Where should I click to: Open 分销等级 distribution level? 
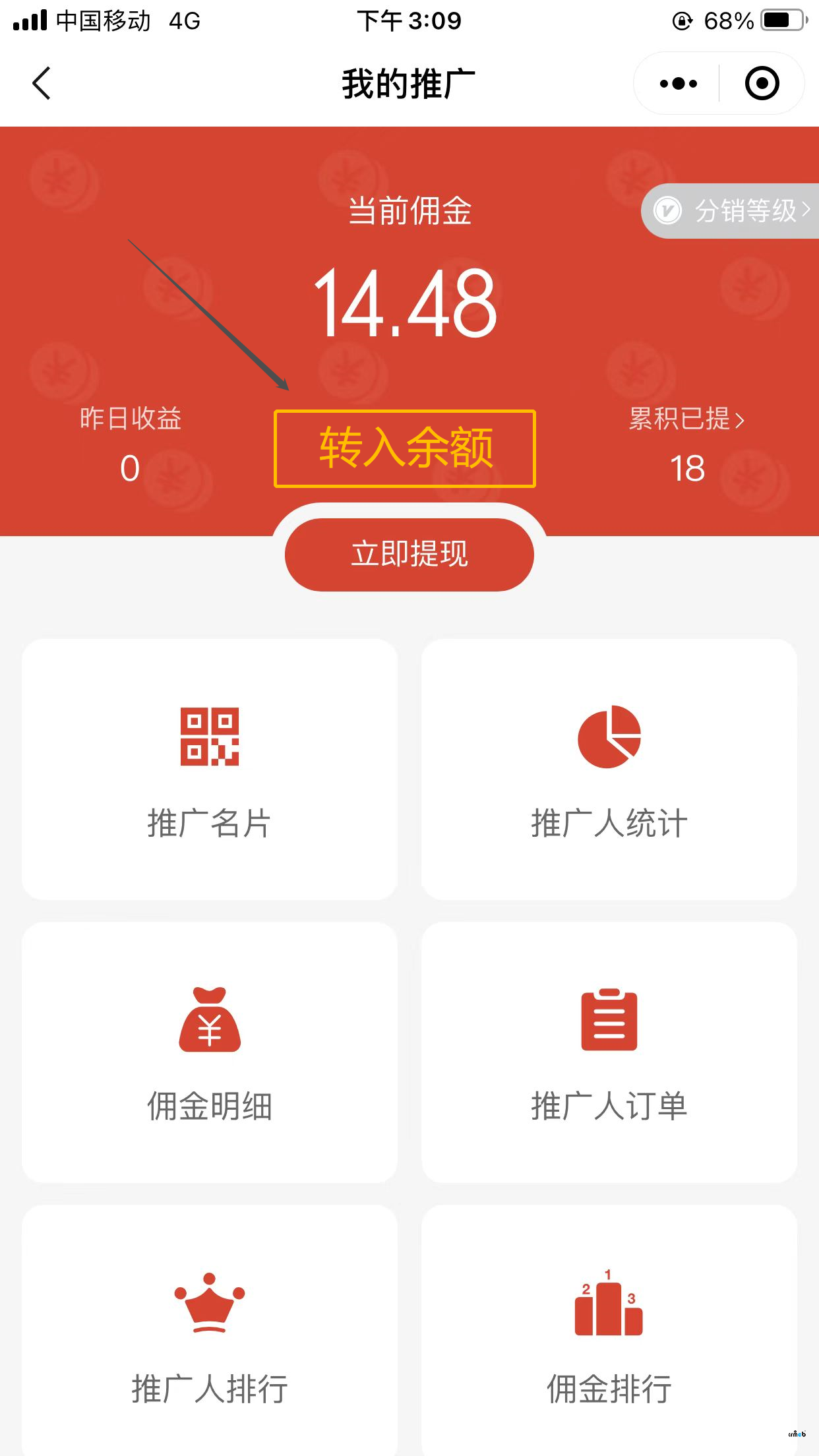point(733,211)
